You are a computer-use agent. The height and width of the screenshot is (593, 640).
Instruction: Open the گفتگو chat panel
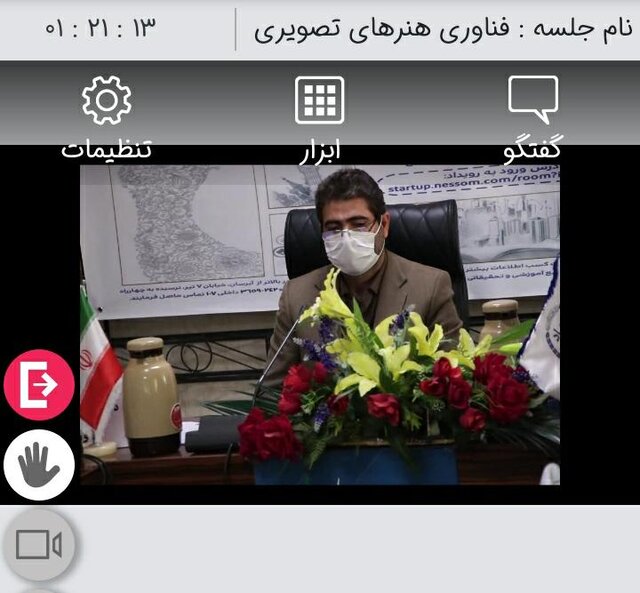pos(532,101)
